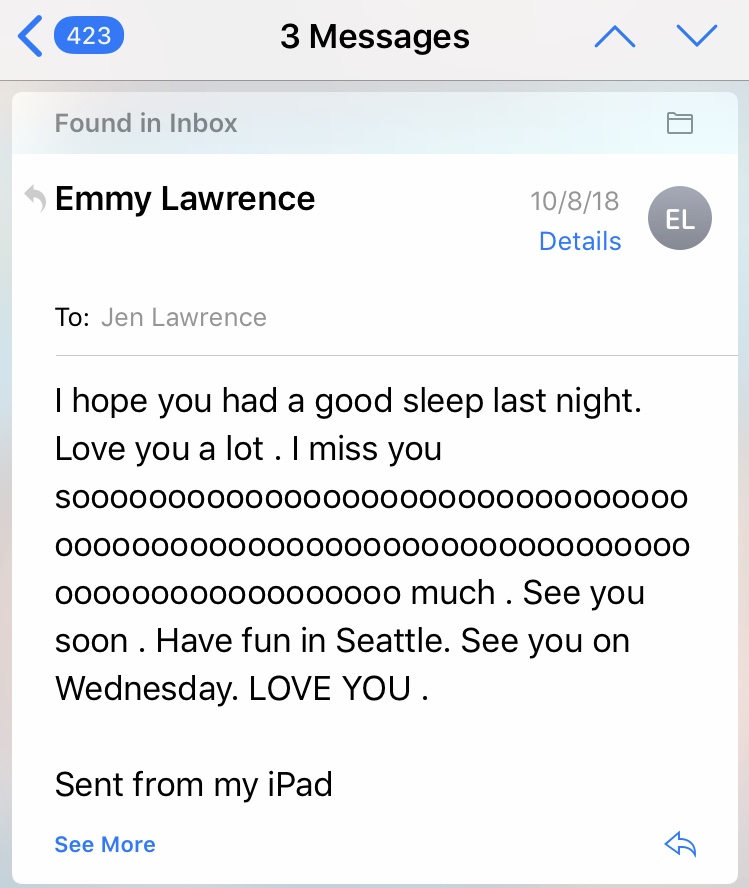This screenshot has height=888, width=749.
Task: Go back to the inbox with 423 unread
Action: pos(71,36)
